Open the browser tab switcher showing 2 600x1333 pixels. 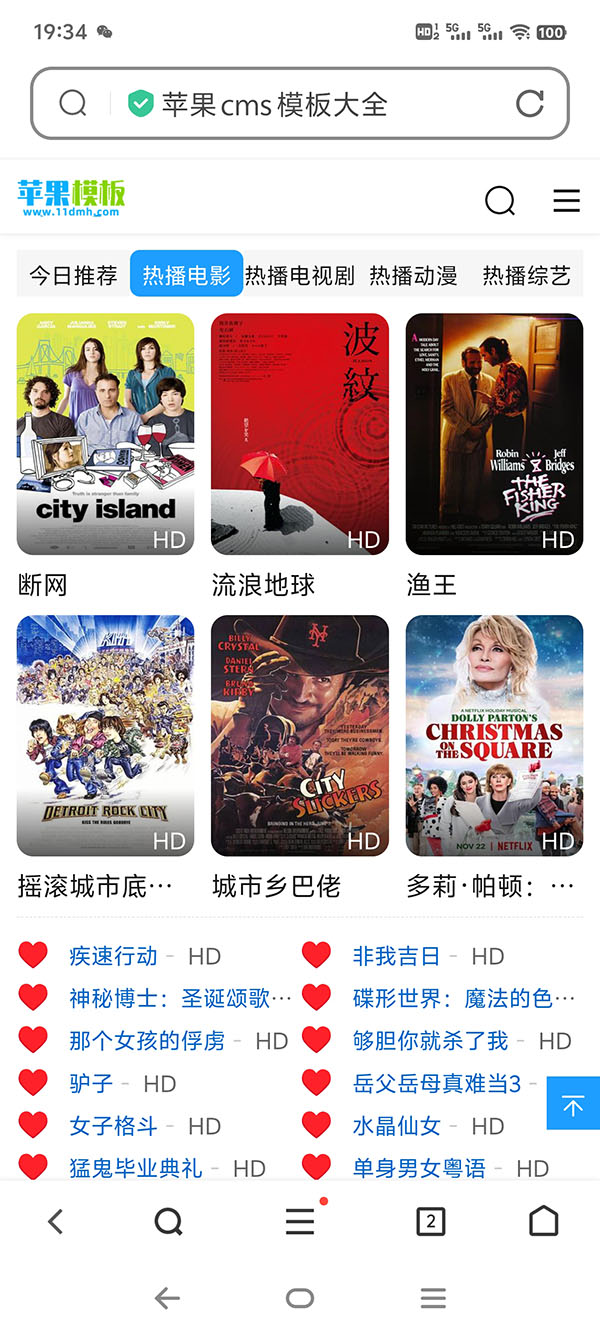click(430, 1221)
